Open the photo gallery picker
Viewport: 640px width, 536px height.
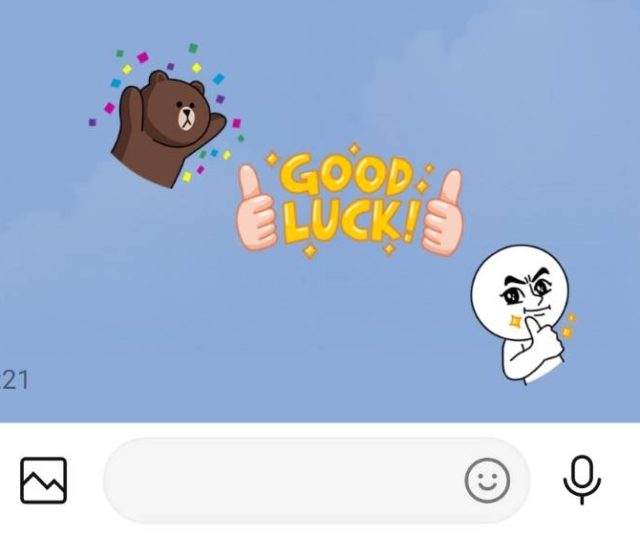pos(43,481)
